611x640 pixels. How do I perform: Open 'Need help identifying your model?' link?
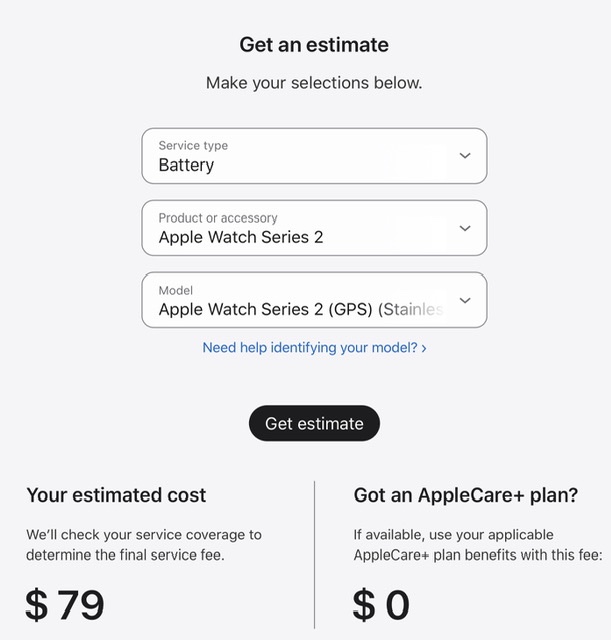pyautogui.click(x=314, y=348)
